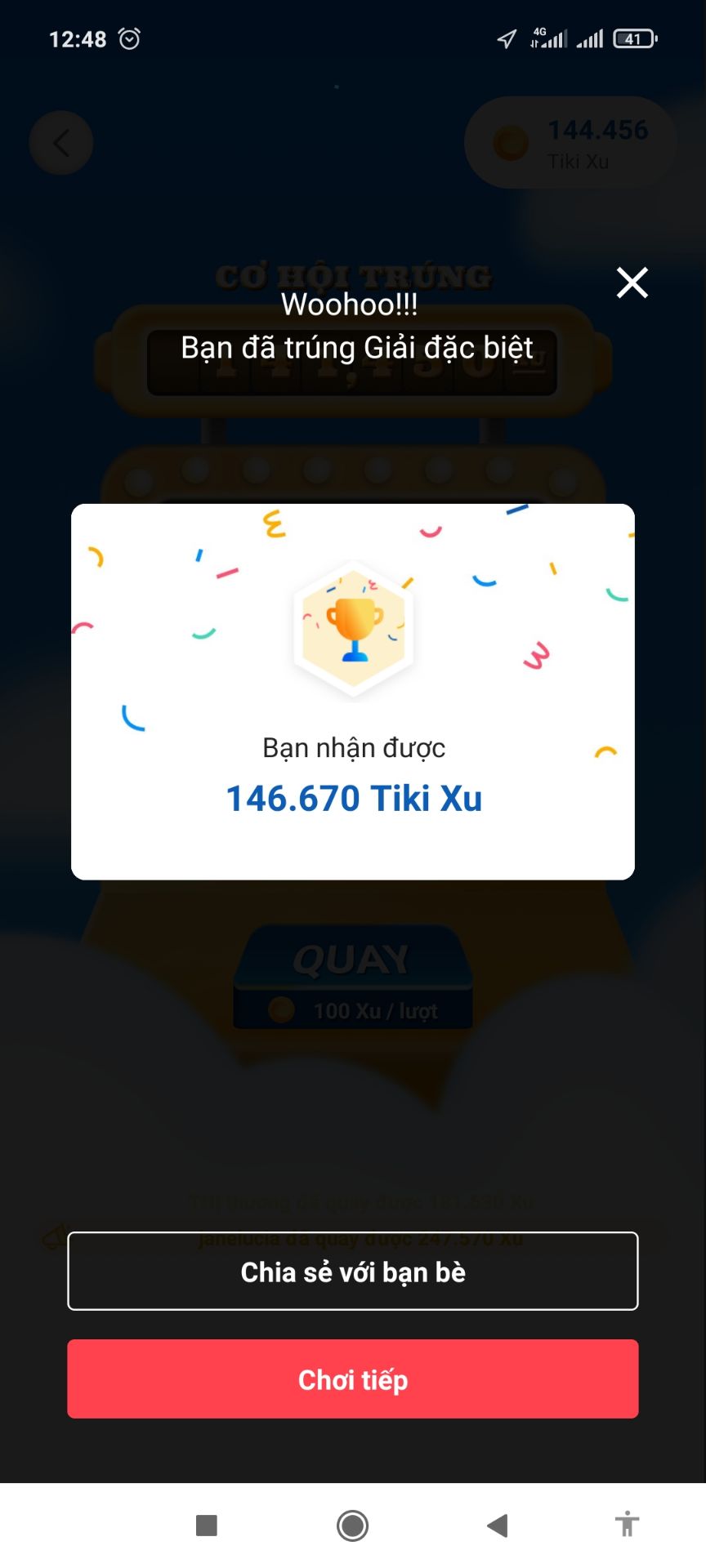Open recent apps with the square button

[x=206, y=1525]
